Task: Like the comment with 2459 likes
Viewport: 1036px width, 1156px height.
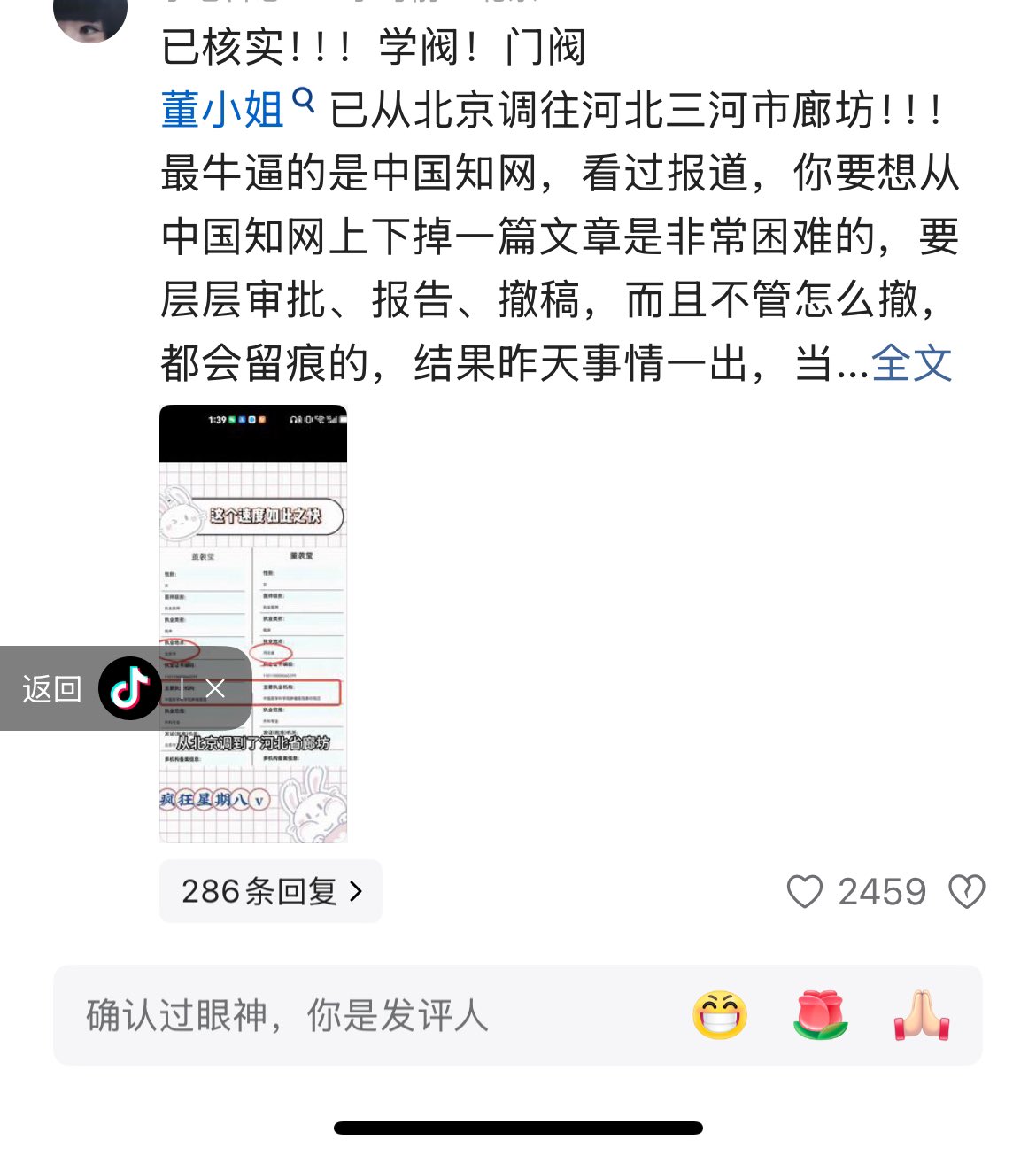Action: pos(804,891)
